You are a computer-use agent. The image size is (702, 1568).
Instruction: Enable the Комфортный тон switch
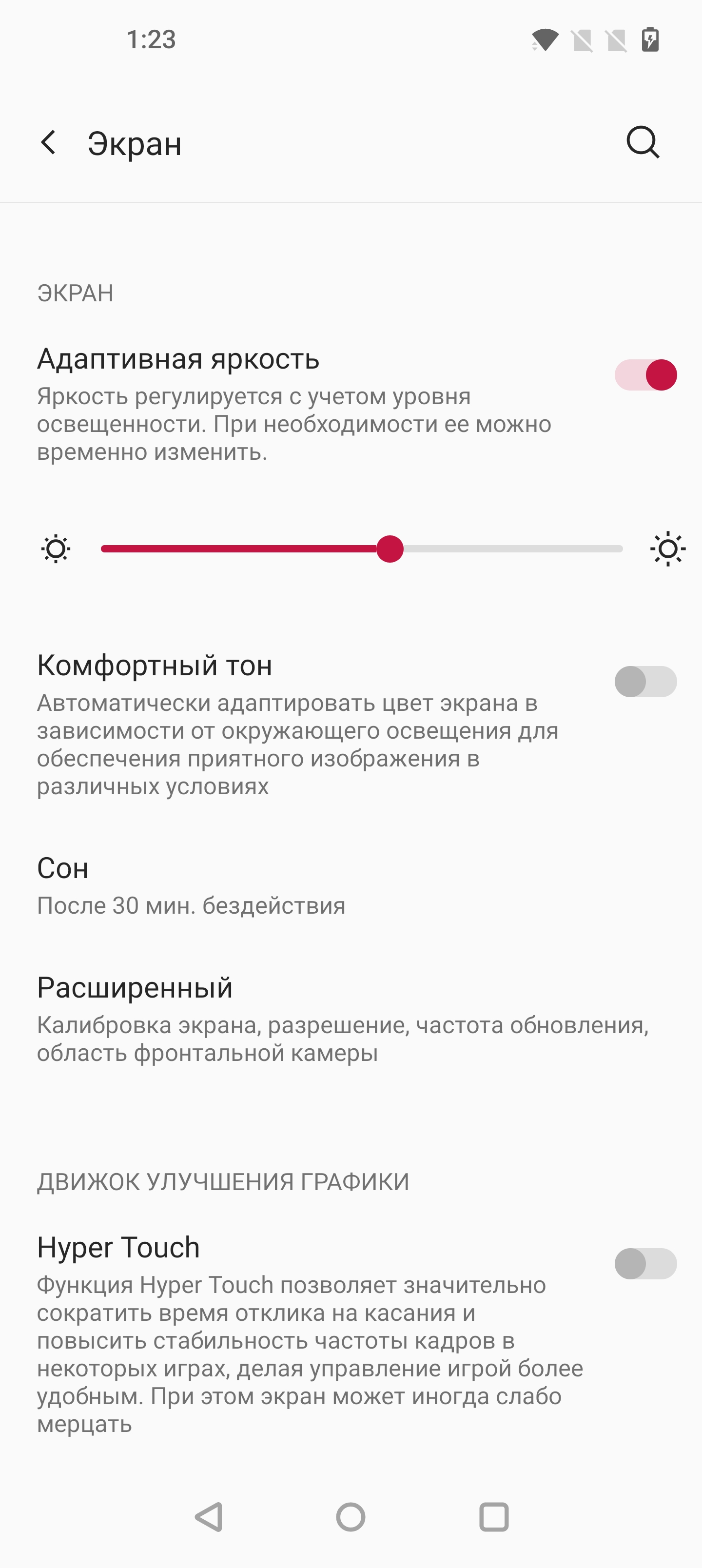pos(645,682)
